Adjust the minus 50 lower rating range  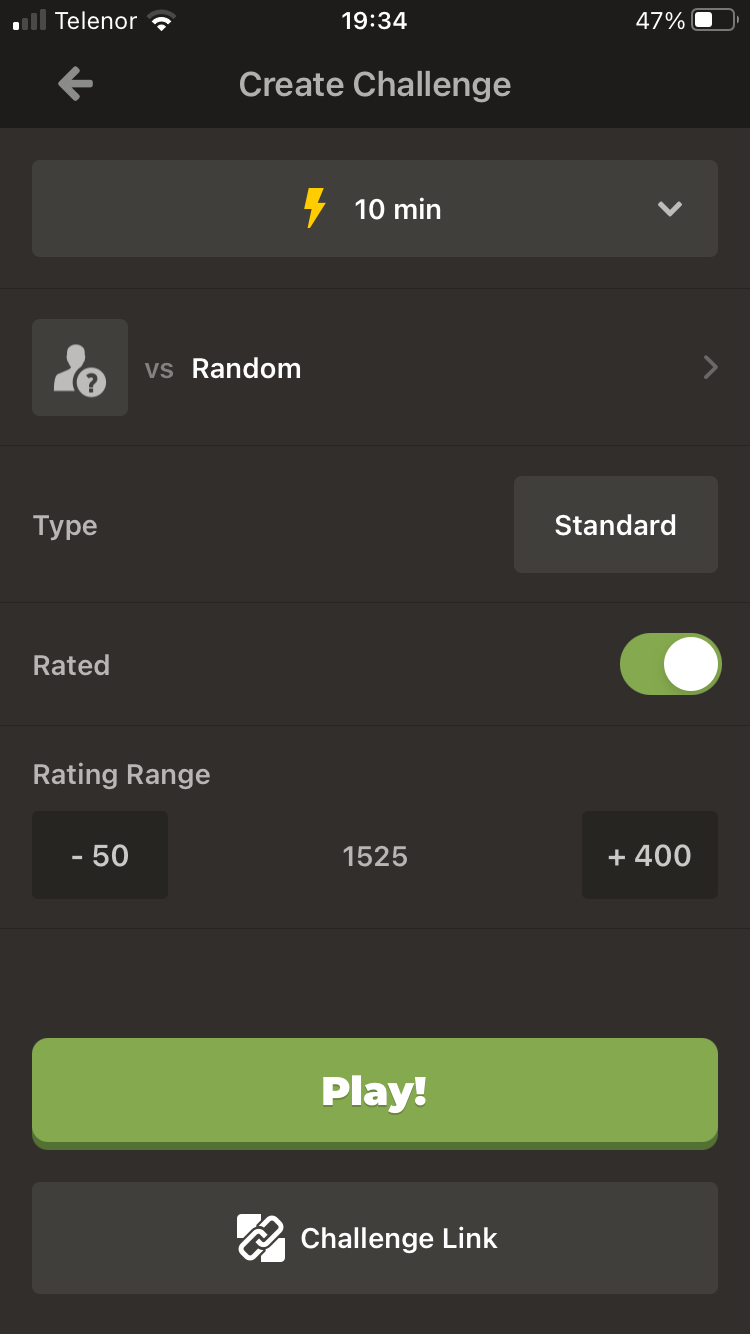click(100, 855)
